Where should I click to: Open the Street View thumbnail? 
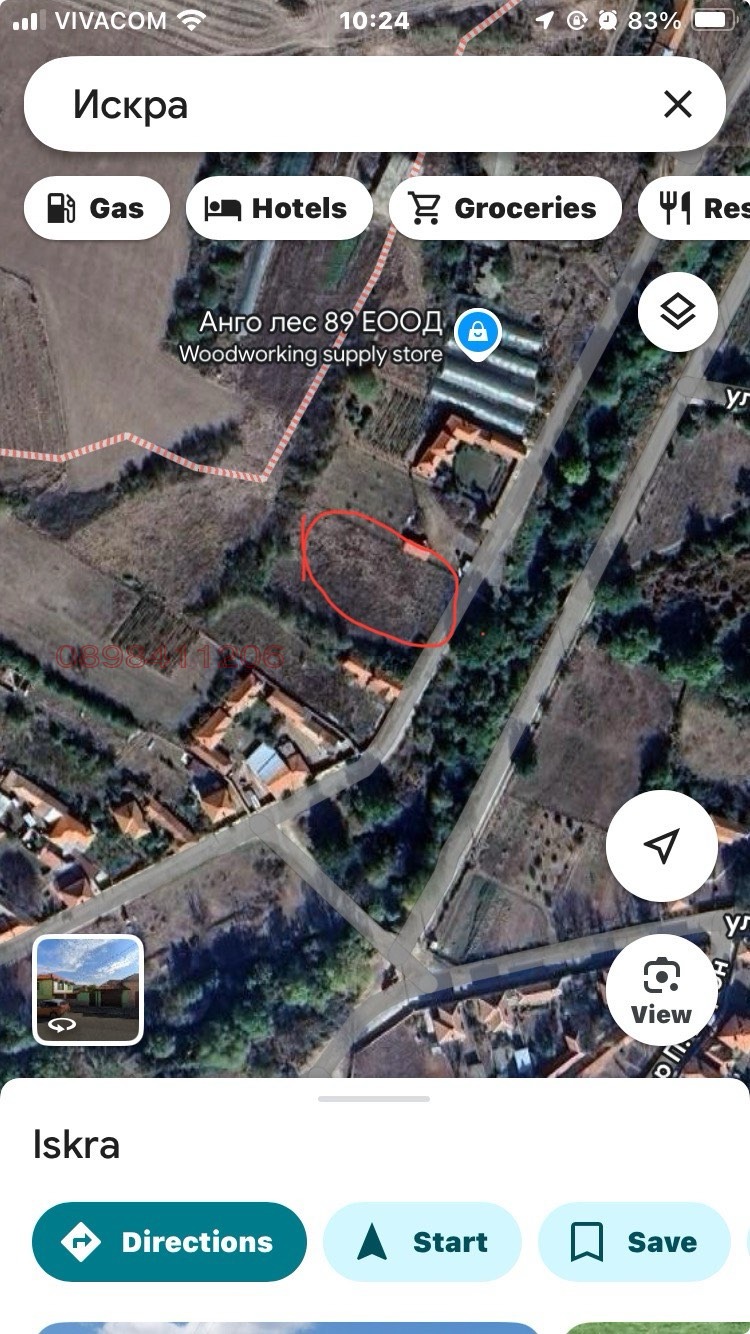(x=89, y=990)
